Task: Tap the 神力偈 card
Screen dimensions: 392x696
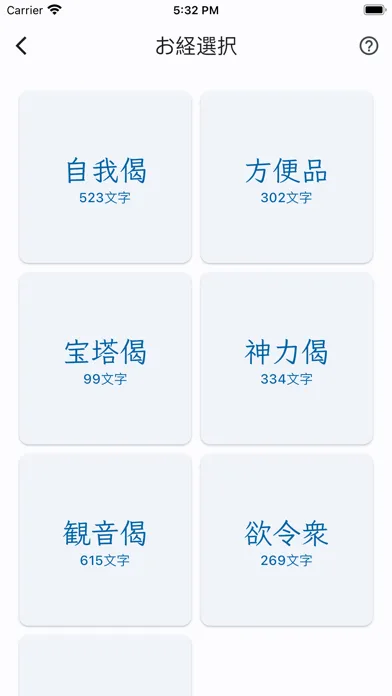Action: click(x=286, y=359)
